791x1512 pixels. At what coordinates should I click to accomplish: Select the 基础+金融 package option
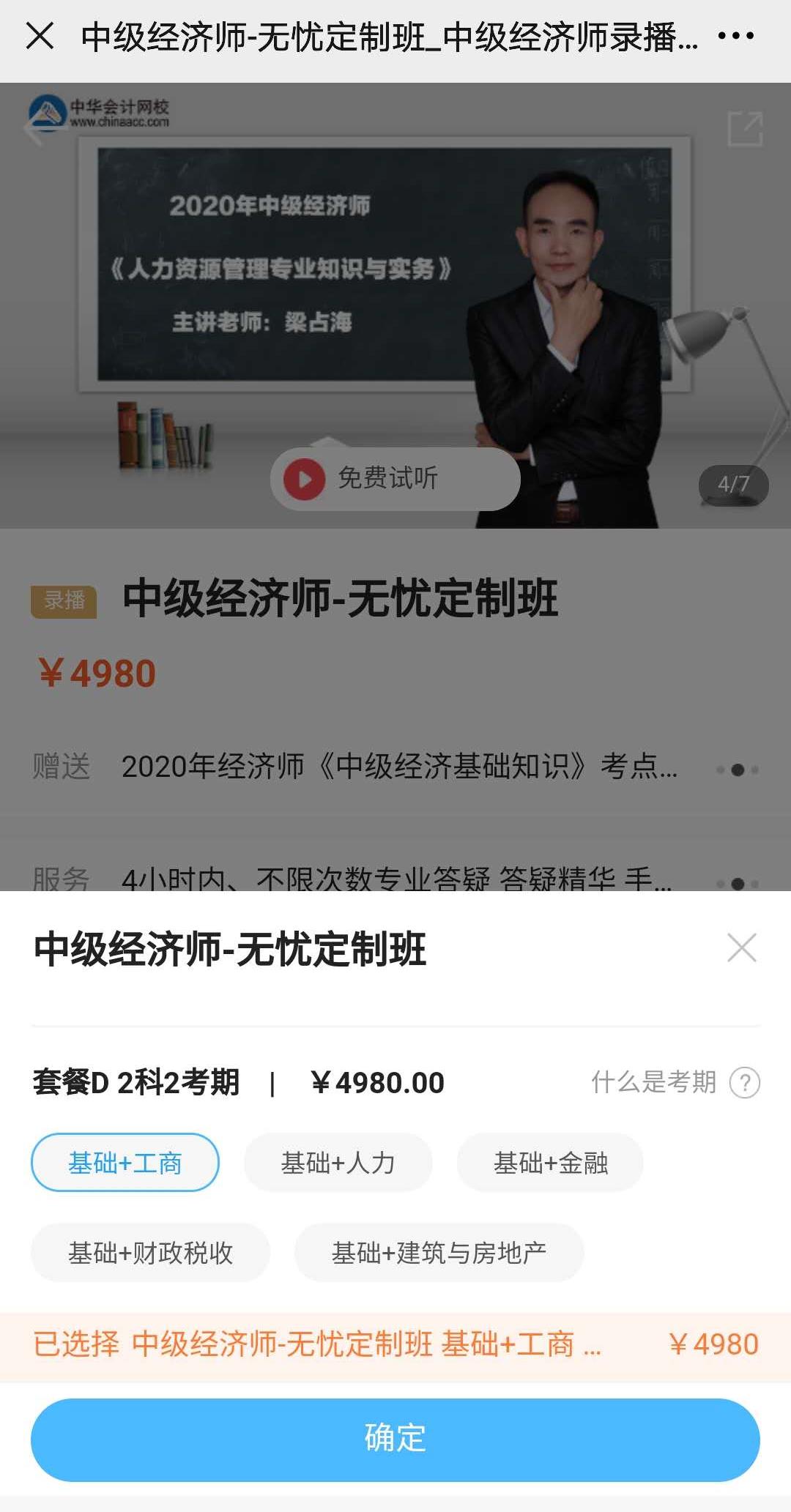click(x=549, y=1162)
